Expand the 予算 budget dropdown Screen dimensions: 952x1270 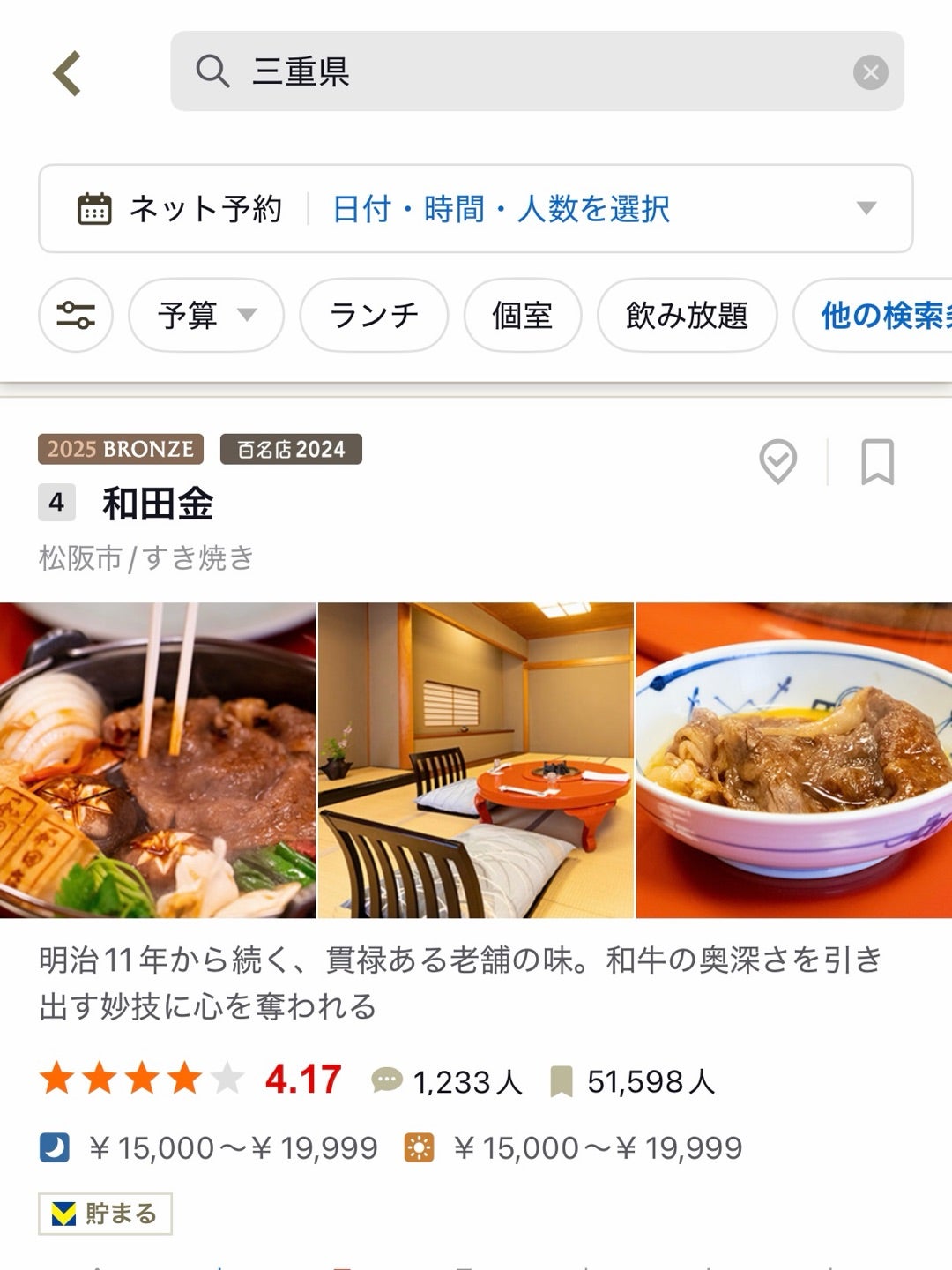click(206, 315)
